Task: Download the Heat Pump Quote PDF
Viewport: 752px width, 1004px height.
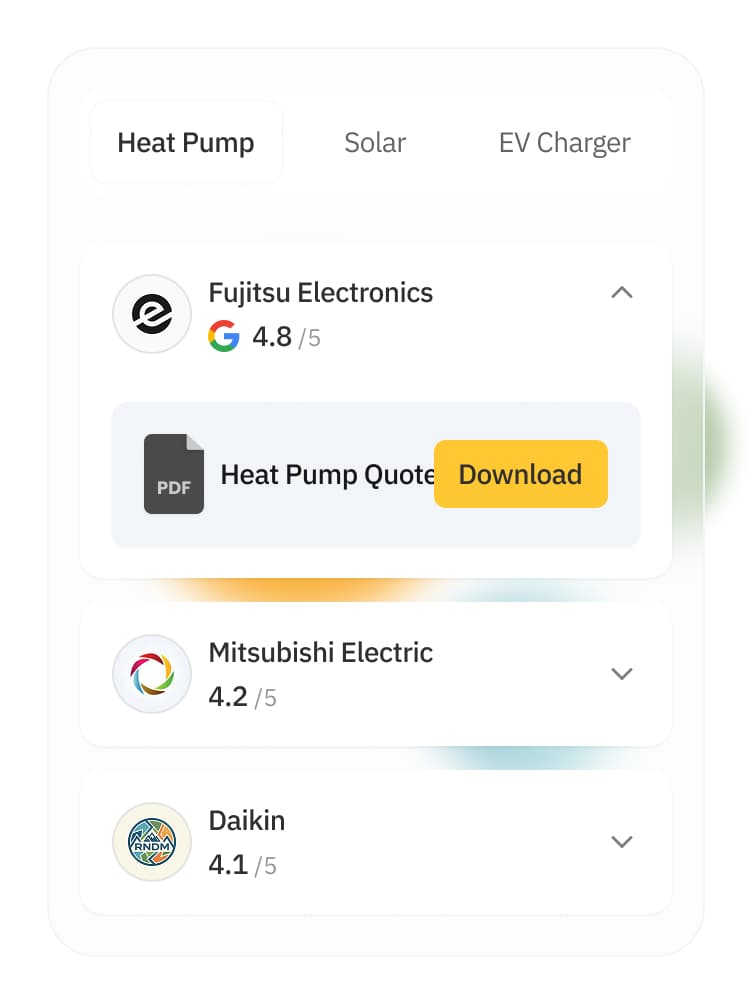Action: [x=520, y=474]
